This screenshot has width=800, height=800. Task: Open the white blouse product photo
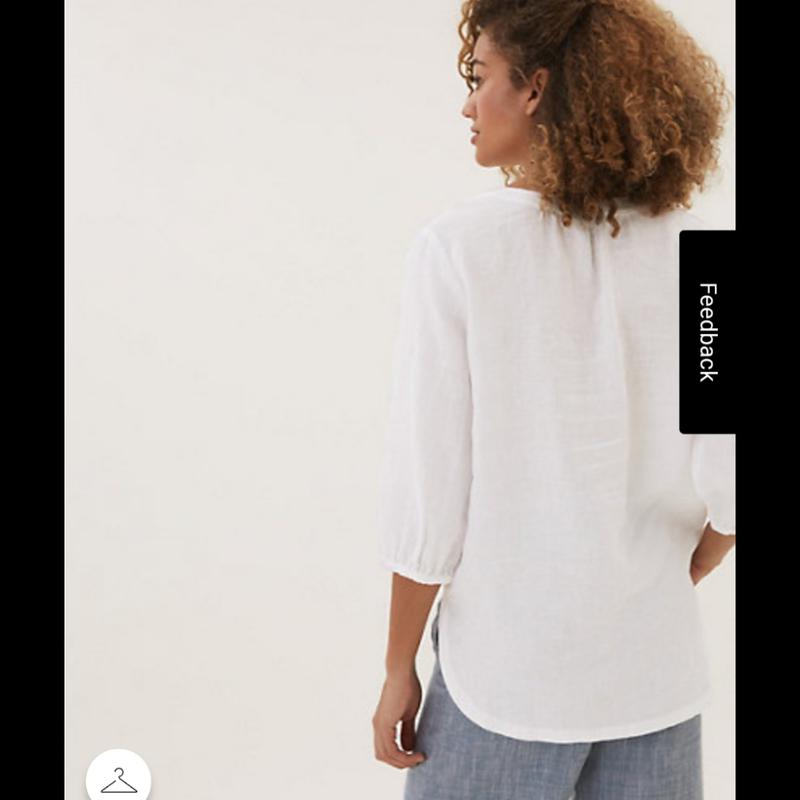click(400, 400)
